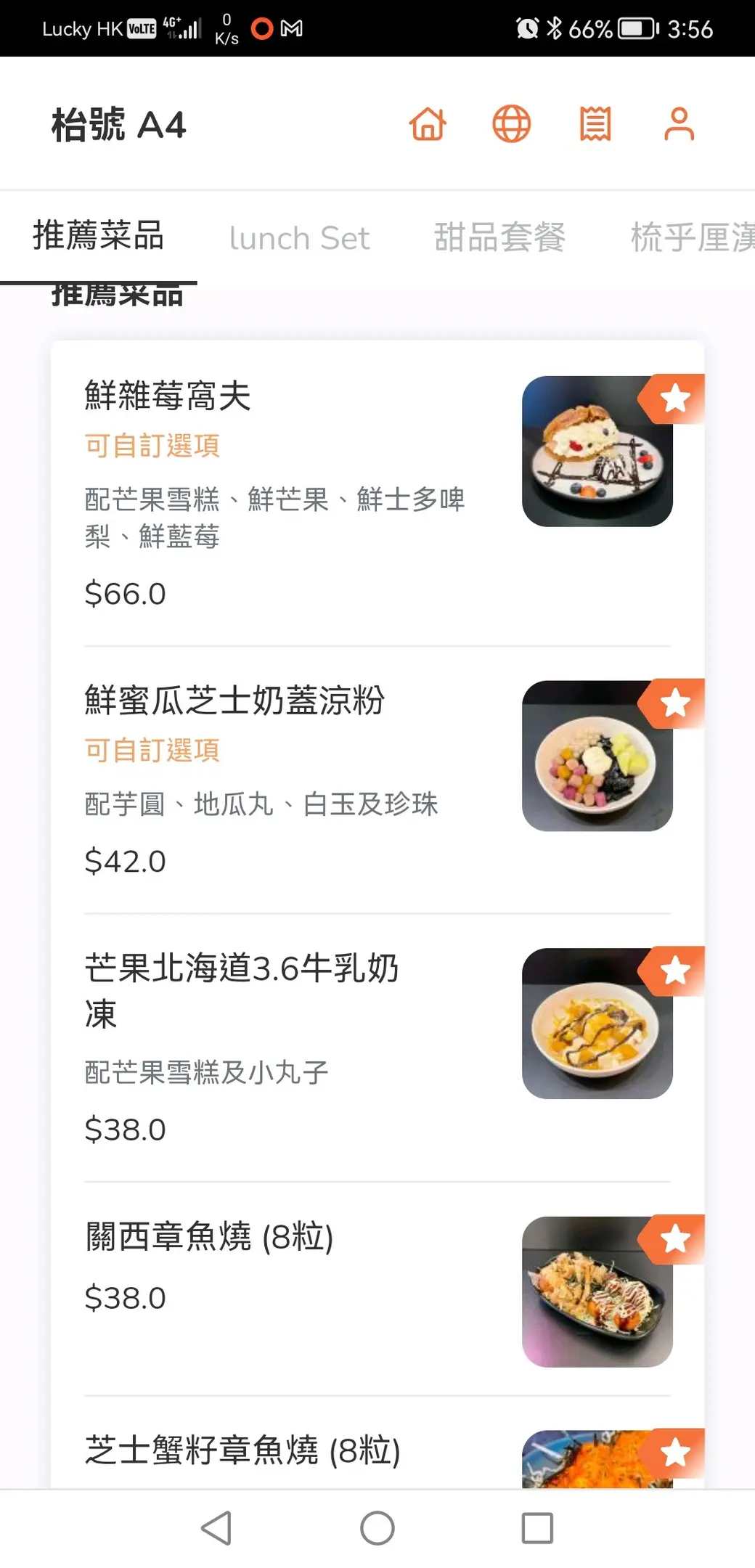This screenshot has width=755, height=1568.
Task: Open the order receipt icon
Action: click(x=595, y=124)
